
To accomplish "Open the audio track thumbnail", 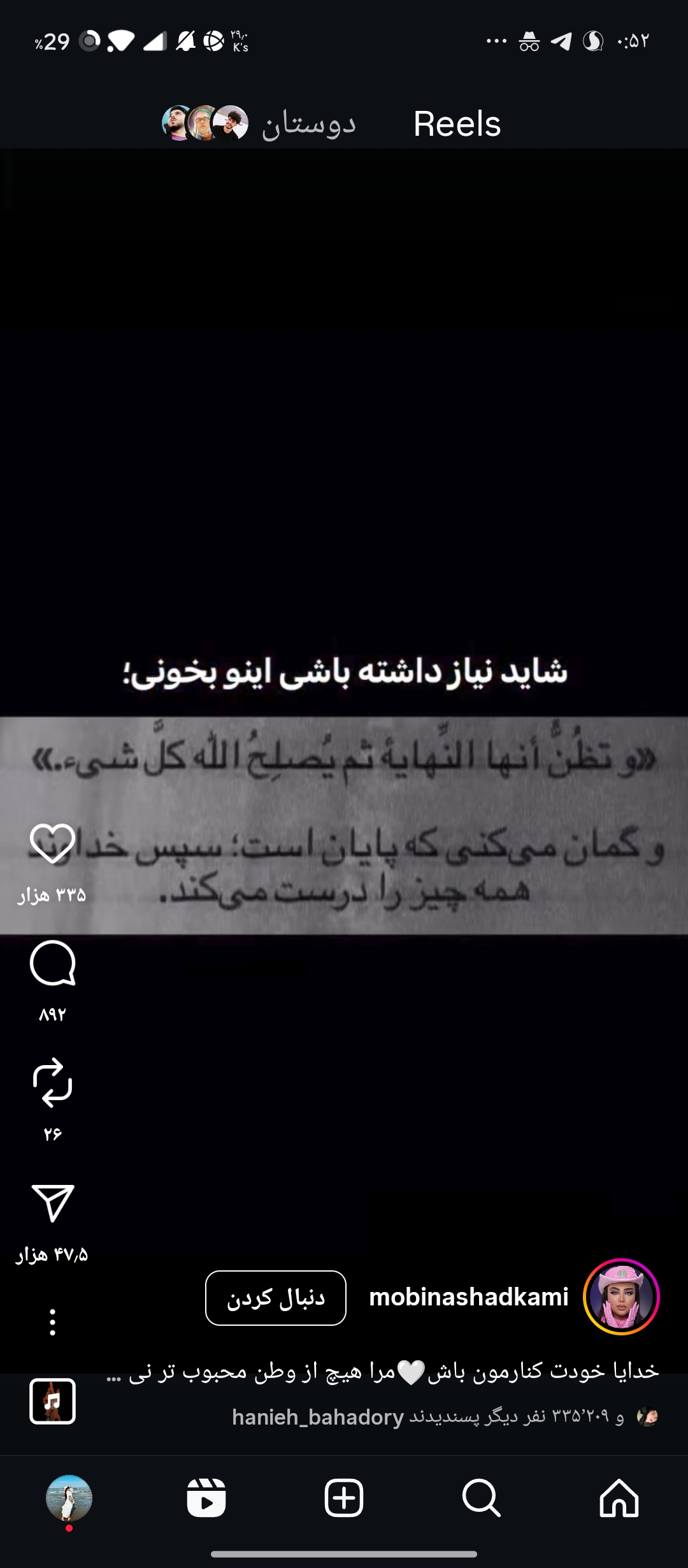I will (52, 1401).
